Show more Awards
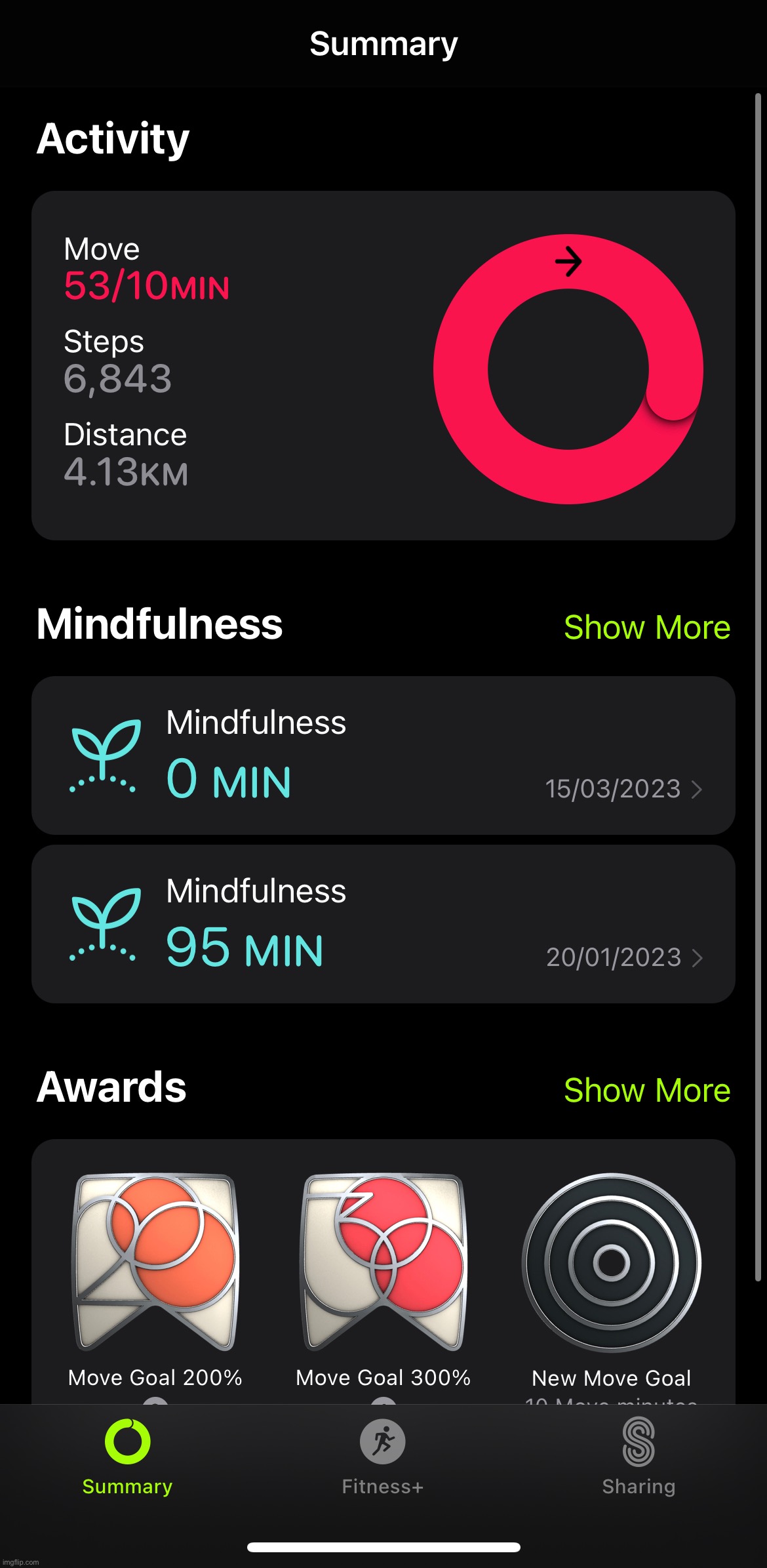The width and height of the screenshot is (767, 1568). coord(646,1090)
